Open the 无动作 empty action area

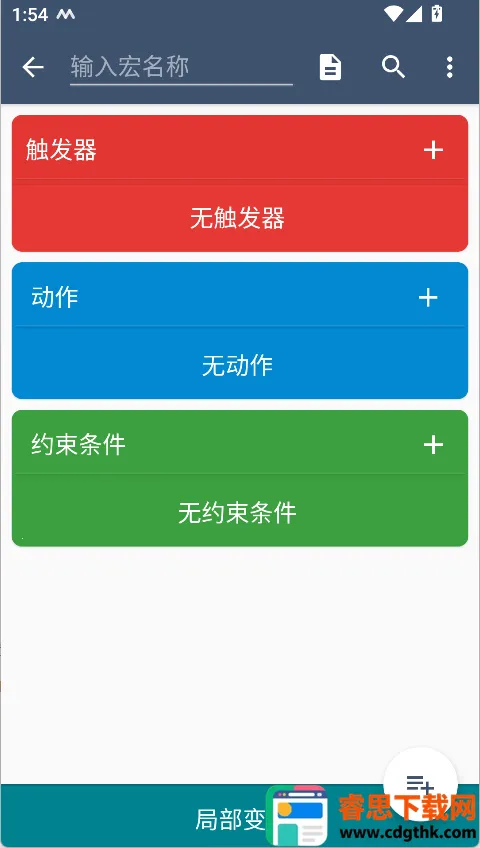tap(238, 366)
